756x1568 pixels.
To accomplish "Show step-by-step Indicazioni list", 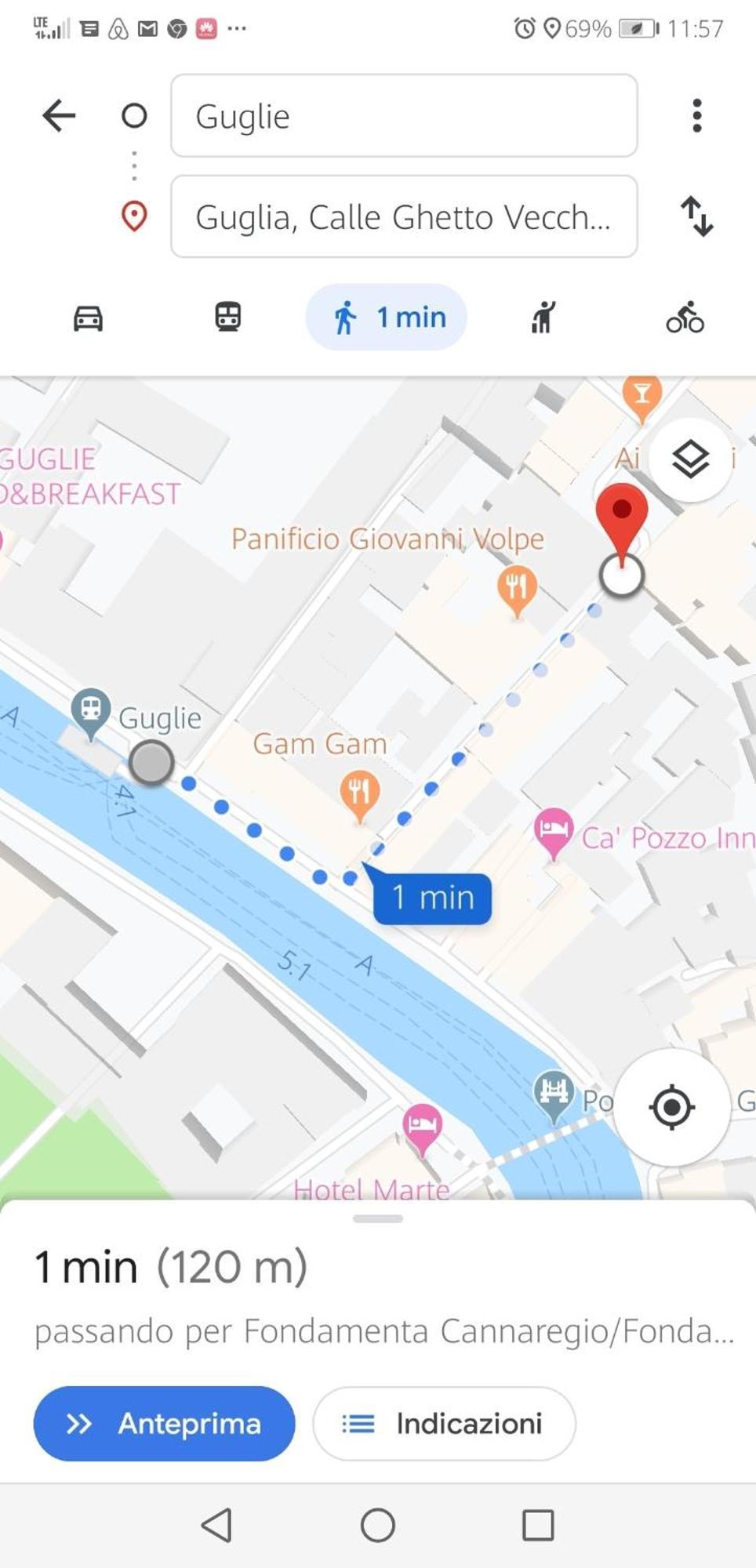I will (444, 1424).
